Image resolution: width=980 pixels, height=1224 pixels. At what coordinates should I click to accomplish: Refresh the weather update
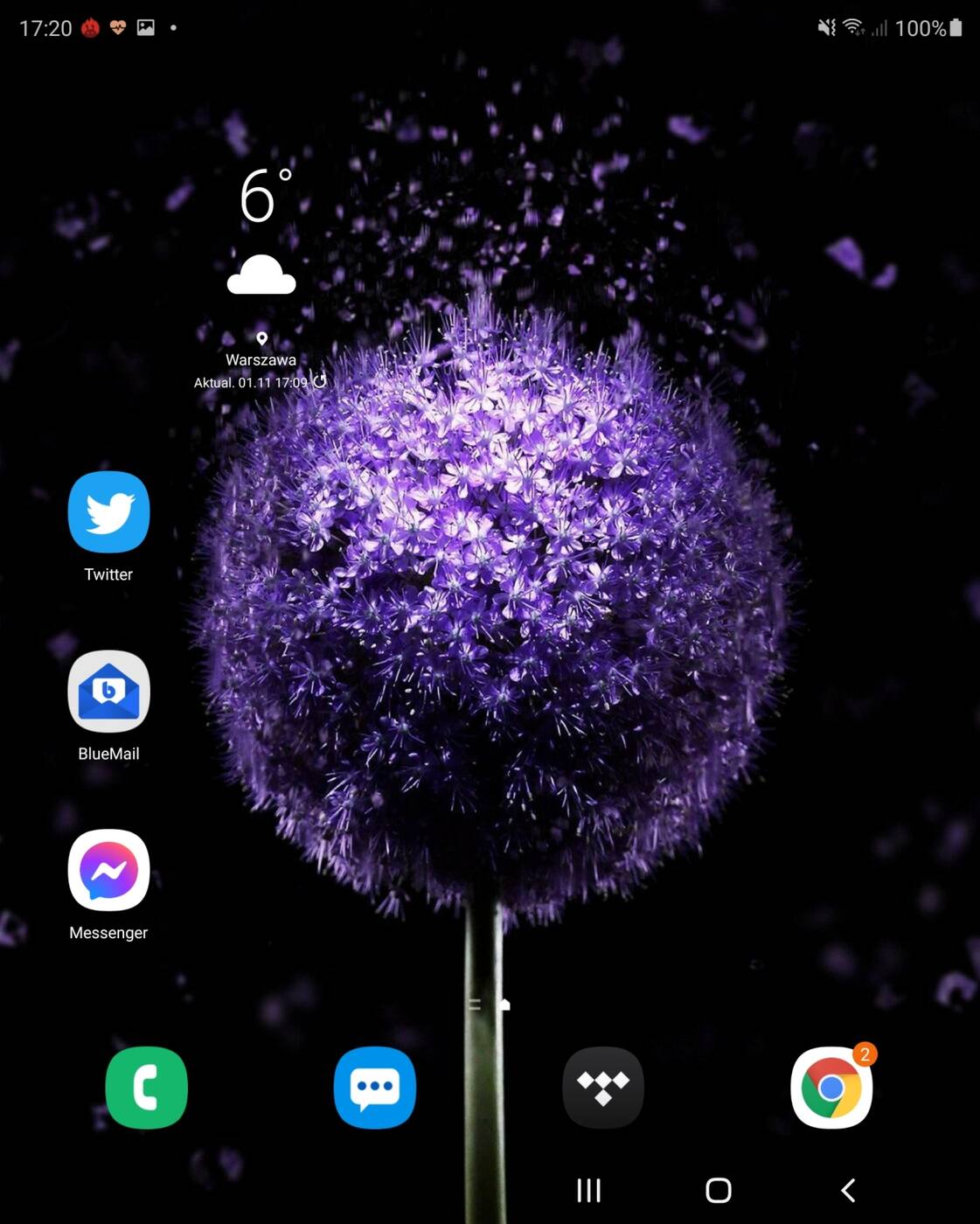(x=320, y=381)
